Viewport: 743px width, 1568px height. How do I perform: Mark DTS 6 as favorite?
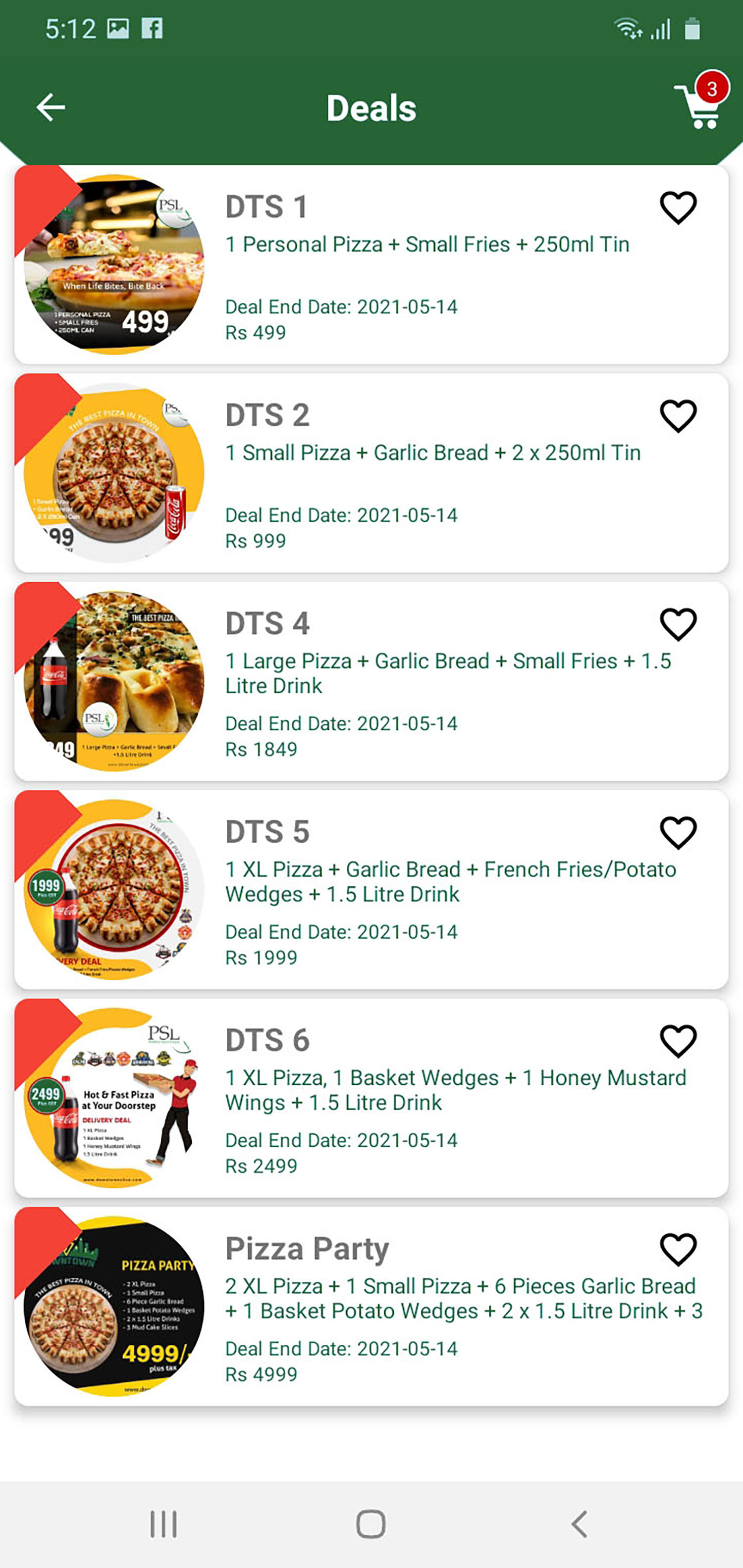678,1041
